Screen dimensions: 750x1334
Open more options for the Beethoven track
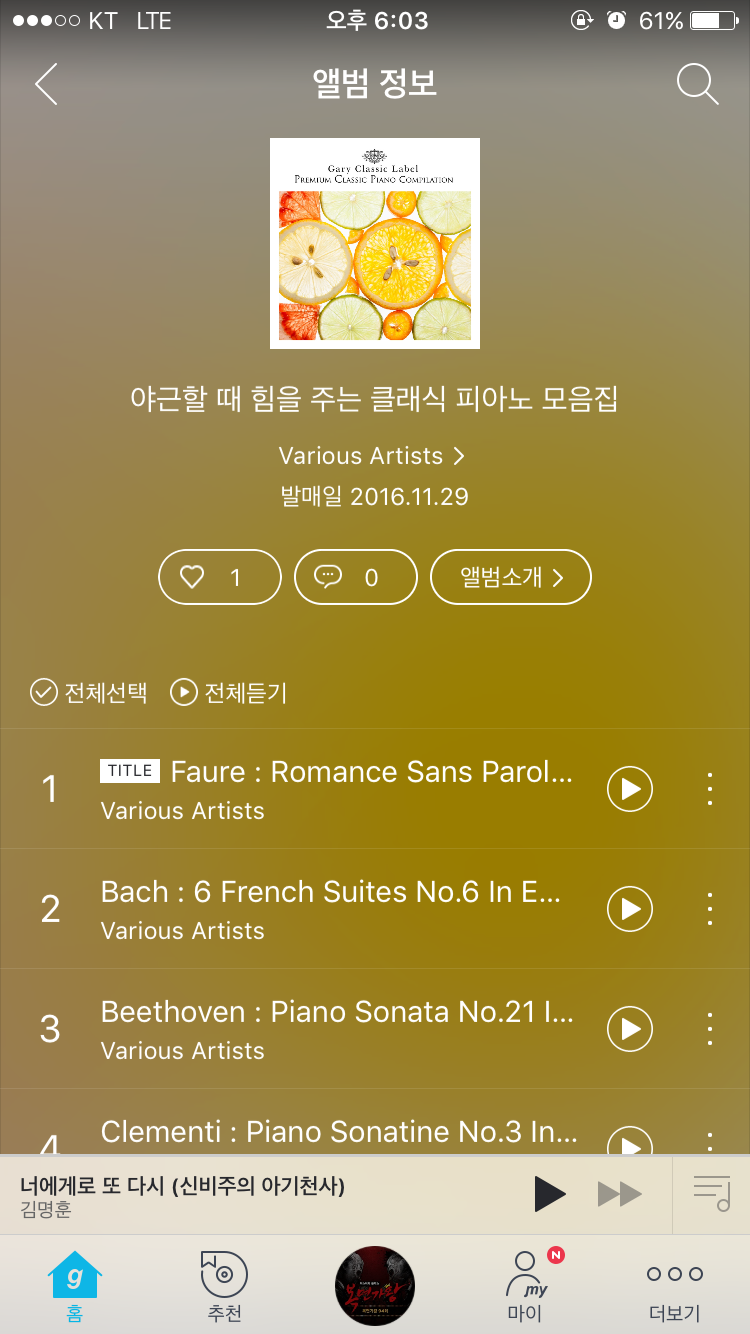710,1029
